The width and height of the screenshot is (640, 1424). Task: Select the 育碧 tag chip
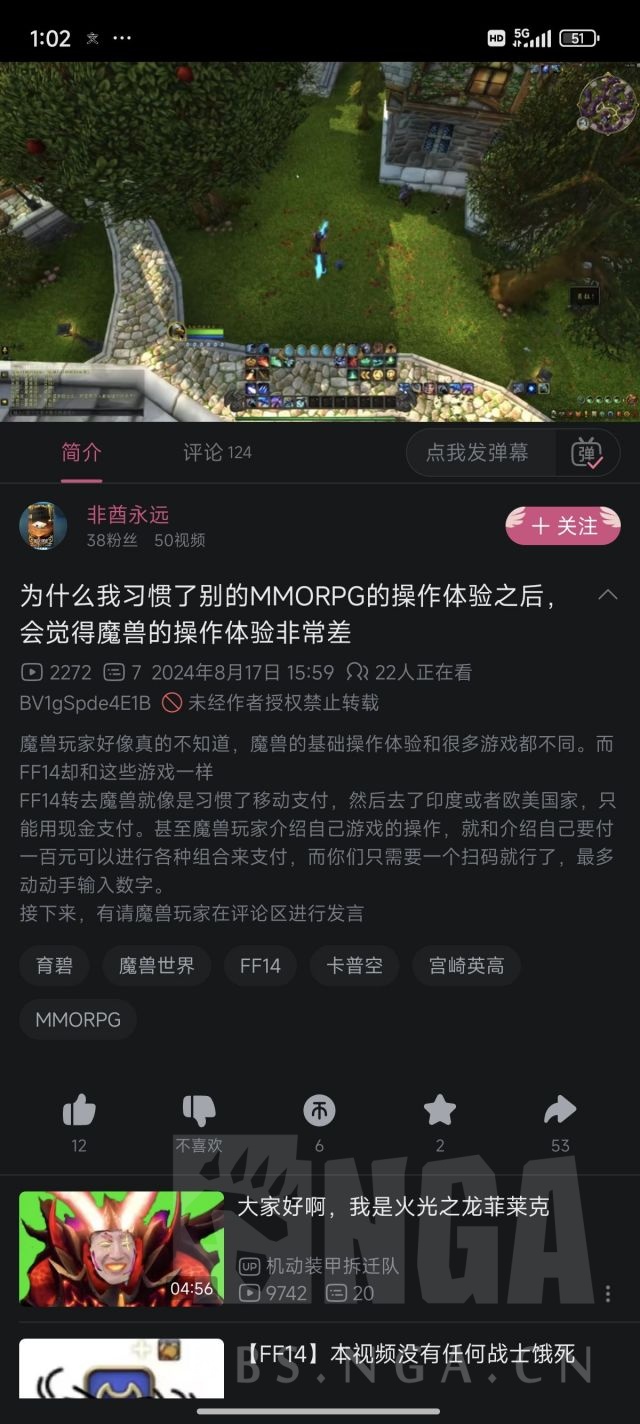click(54, 966)
